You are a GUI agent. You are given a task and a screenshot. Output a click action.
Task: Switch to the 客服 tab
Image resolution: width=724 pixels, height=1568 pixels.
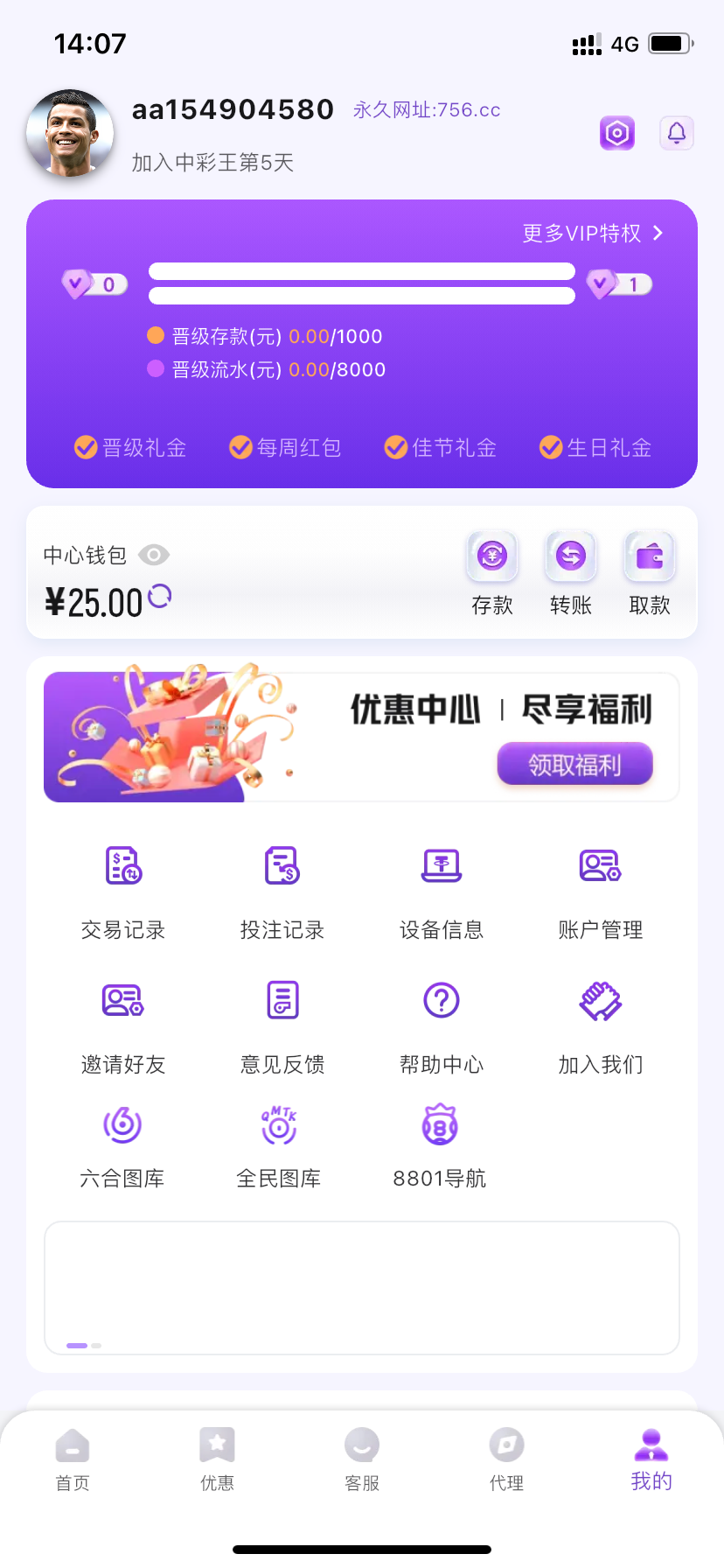click(362, 1459)
